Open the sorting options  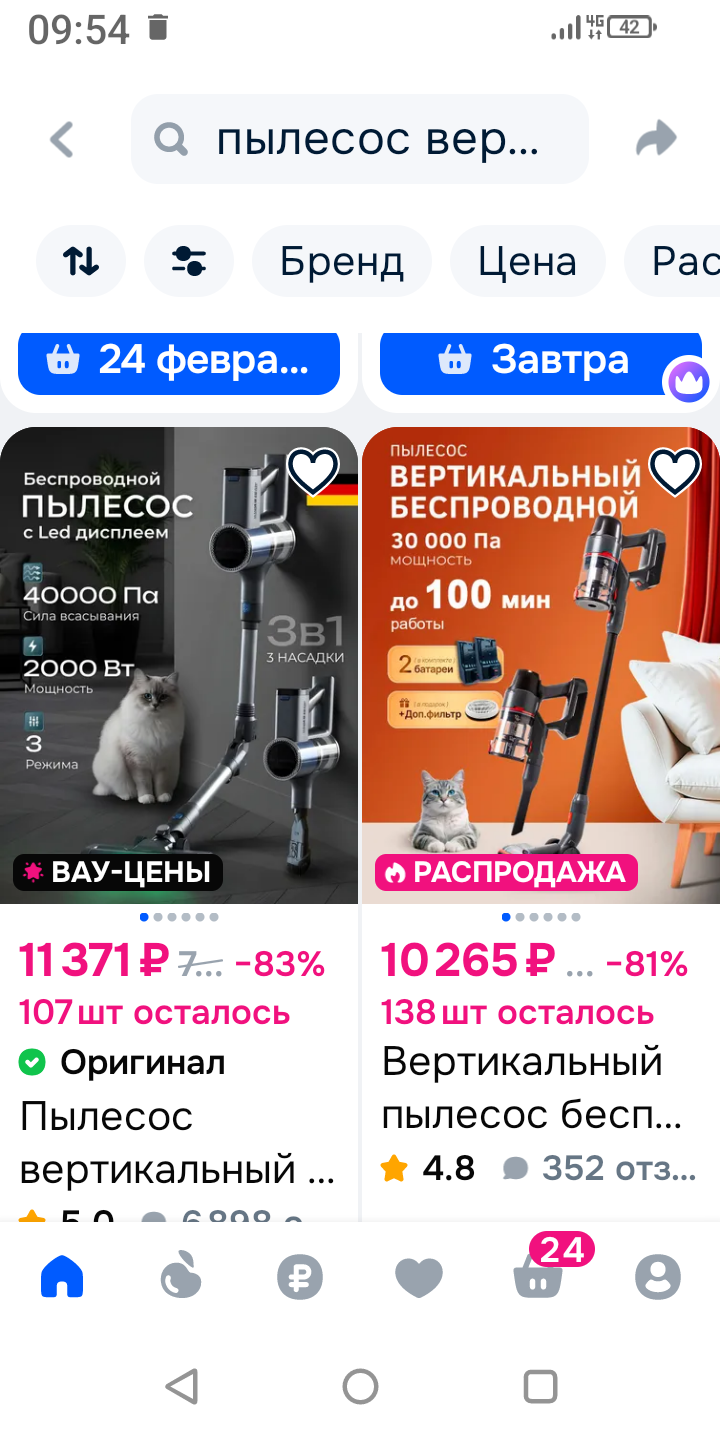pyautogui.click(x=81, y=262)
